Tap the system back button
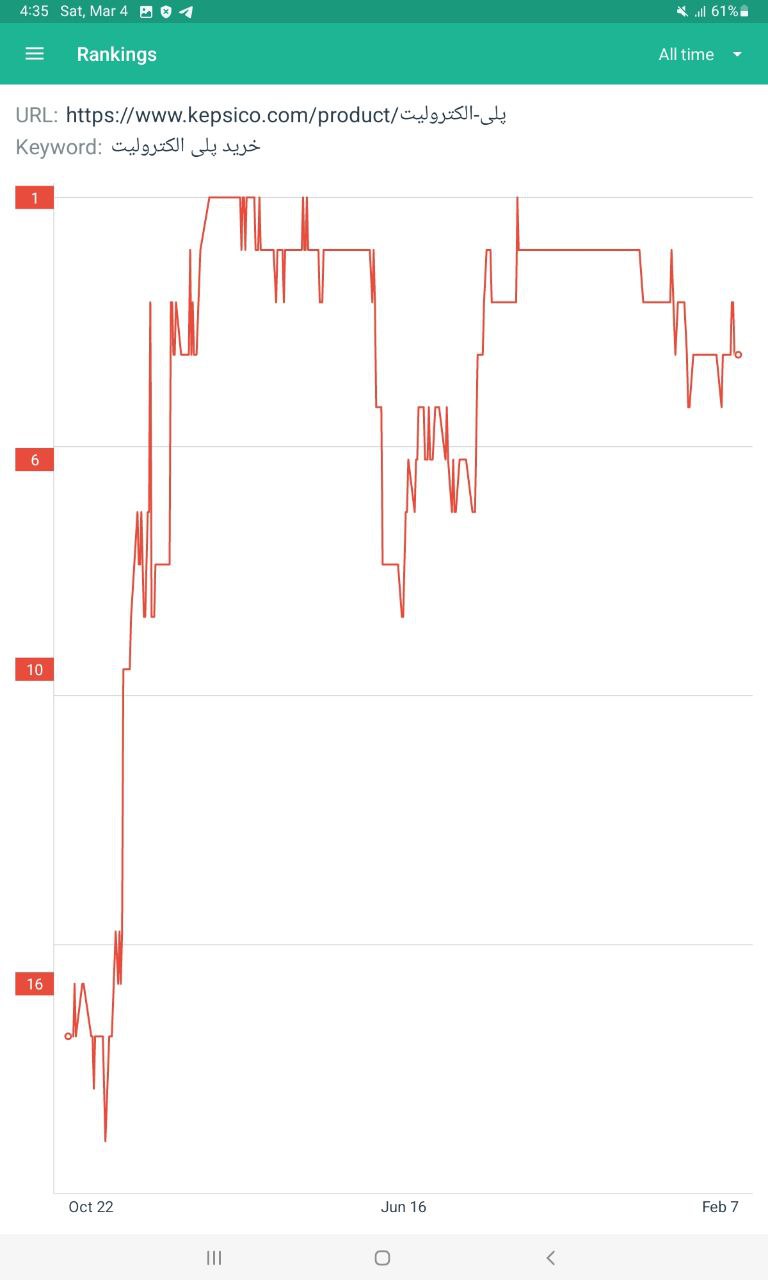 (550, 1258)
